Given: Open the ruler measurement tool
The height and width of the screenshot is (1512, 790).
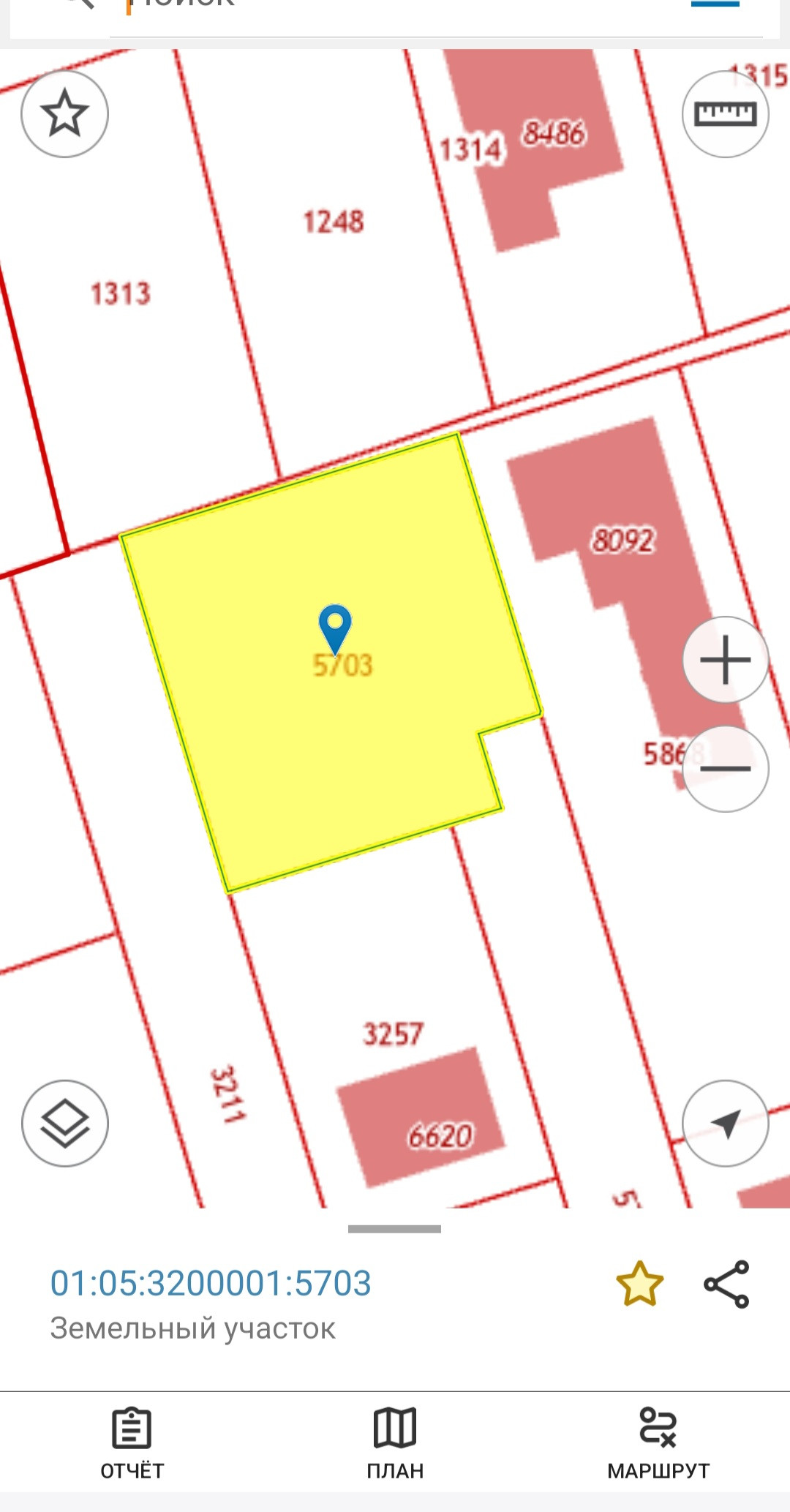Looking at the screenshot, I should point(725,114).
